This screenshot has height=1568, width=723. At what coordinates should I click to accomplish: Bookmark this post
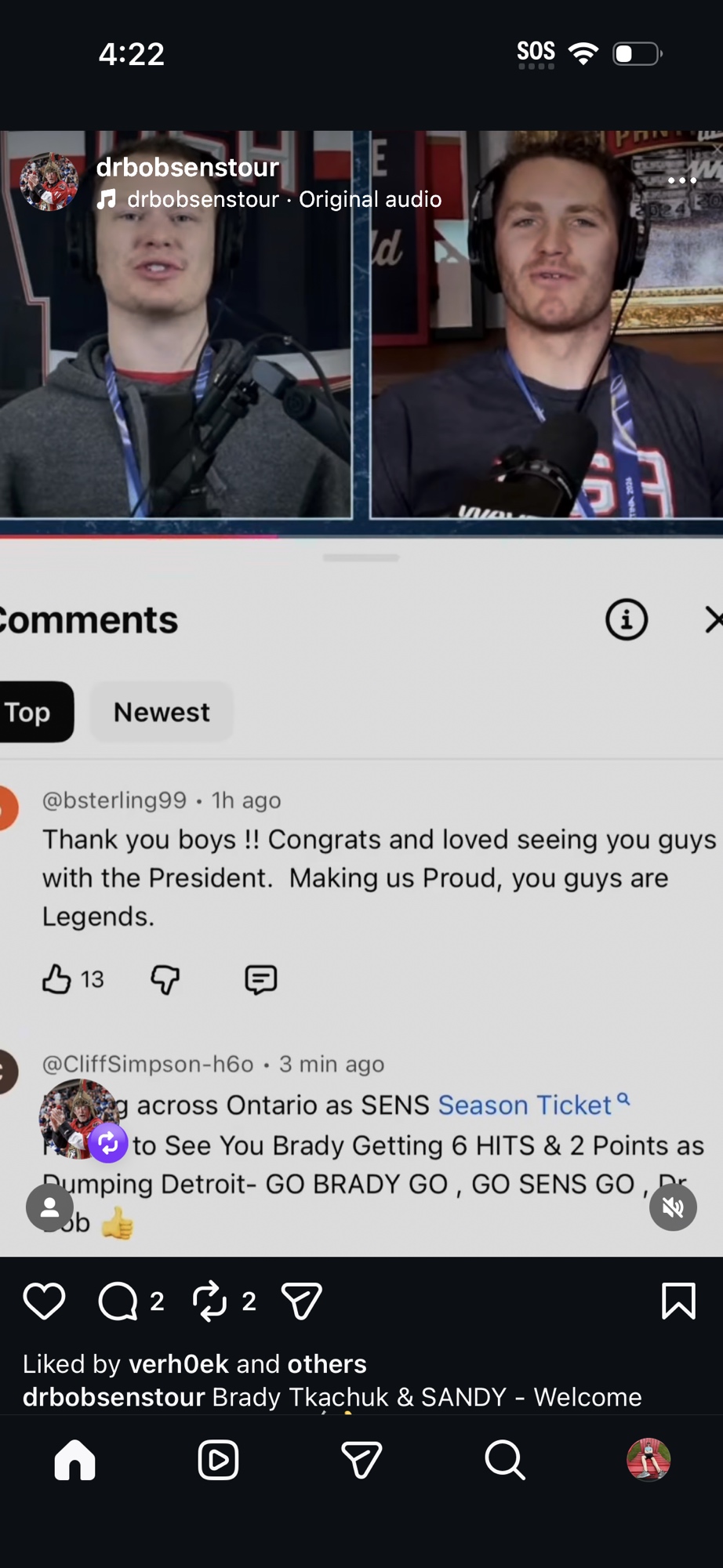click(678, 1301)
